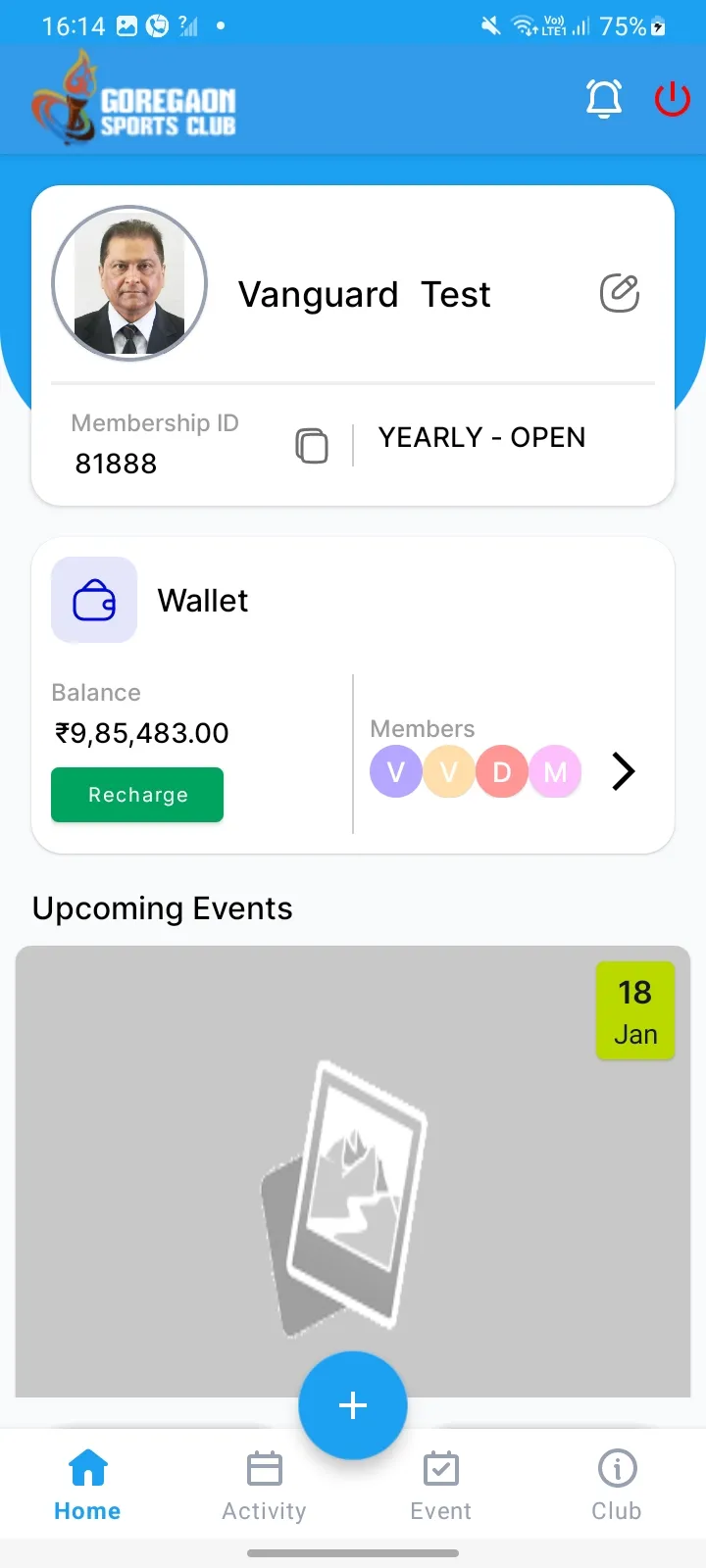
Task: Switch to the Activity tab
Action: [x=264, y=1486]
